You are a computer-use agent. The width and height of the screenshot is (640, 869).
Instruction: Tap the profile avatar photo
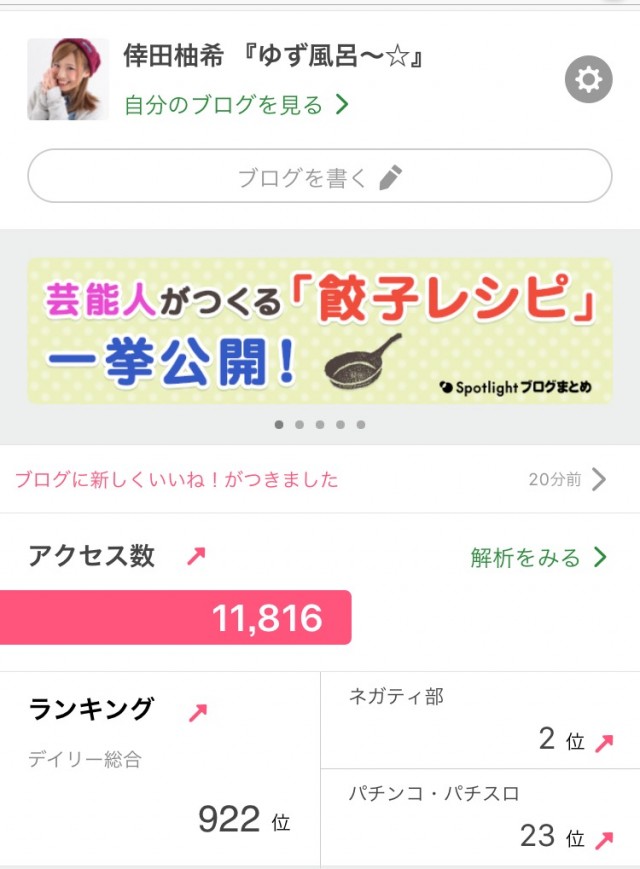coord(68,80)
